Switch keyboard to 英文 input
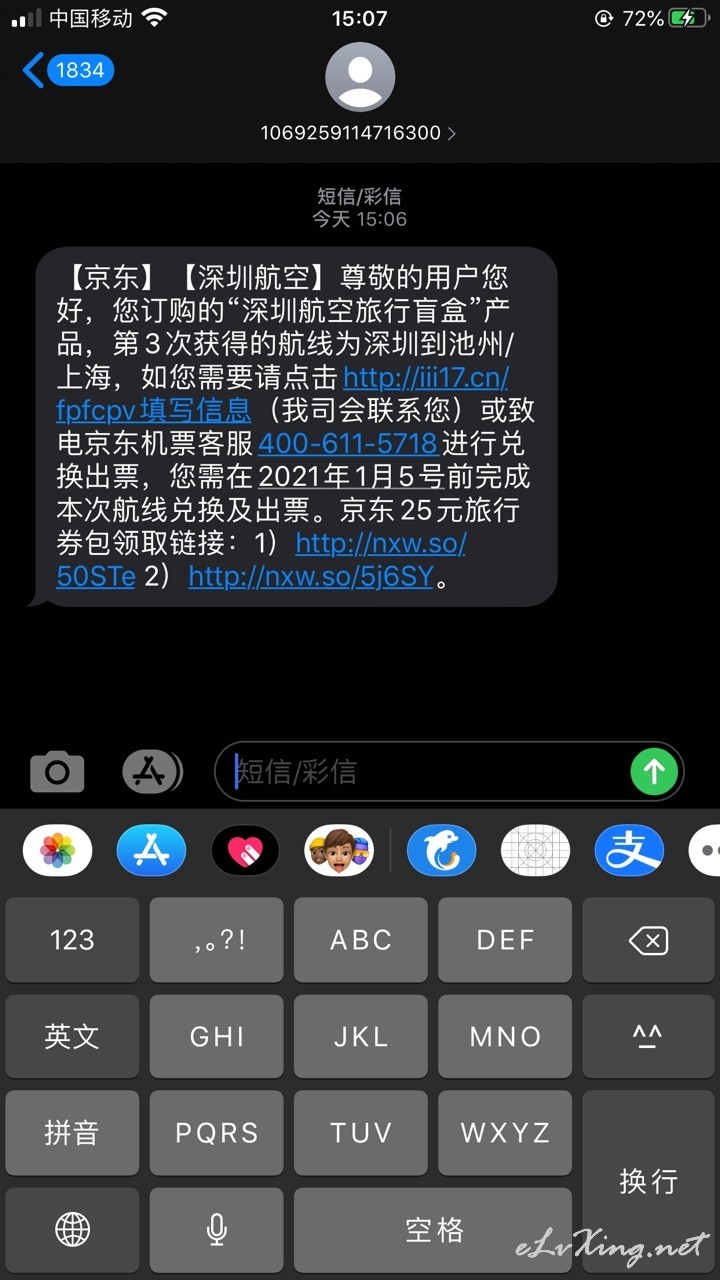This screenshot has height=1280, width=720. 72,1036
